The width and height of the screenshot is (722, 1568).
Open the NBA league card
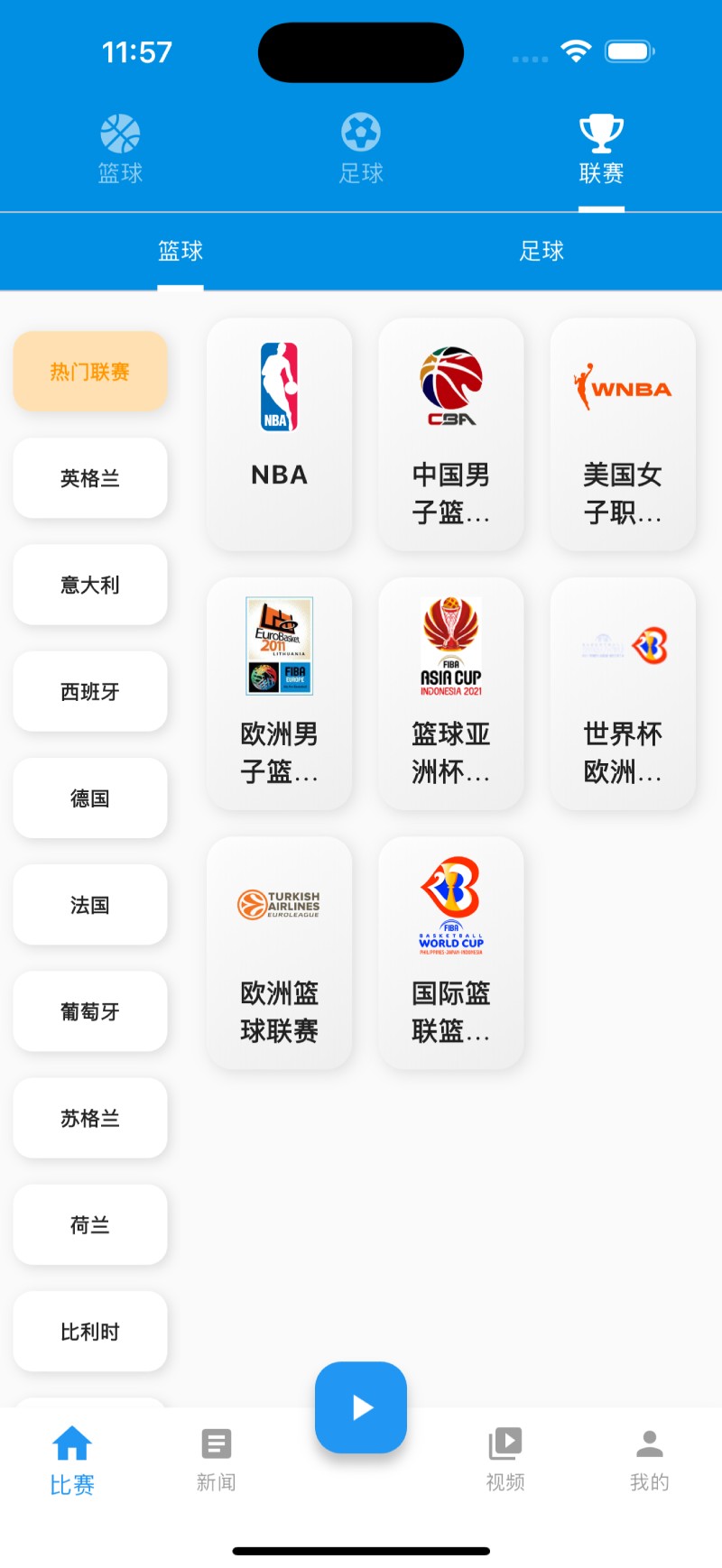(279, 434)
